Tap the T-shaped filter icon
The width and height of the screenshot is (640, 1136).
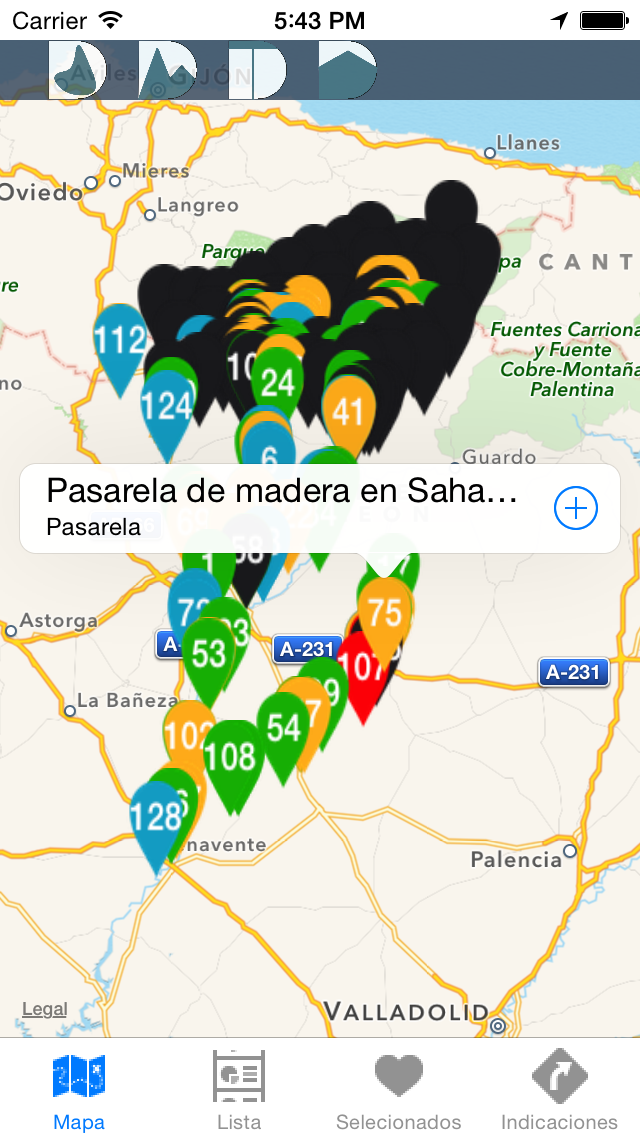point(257,70)
